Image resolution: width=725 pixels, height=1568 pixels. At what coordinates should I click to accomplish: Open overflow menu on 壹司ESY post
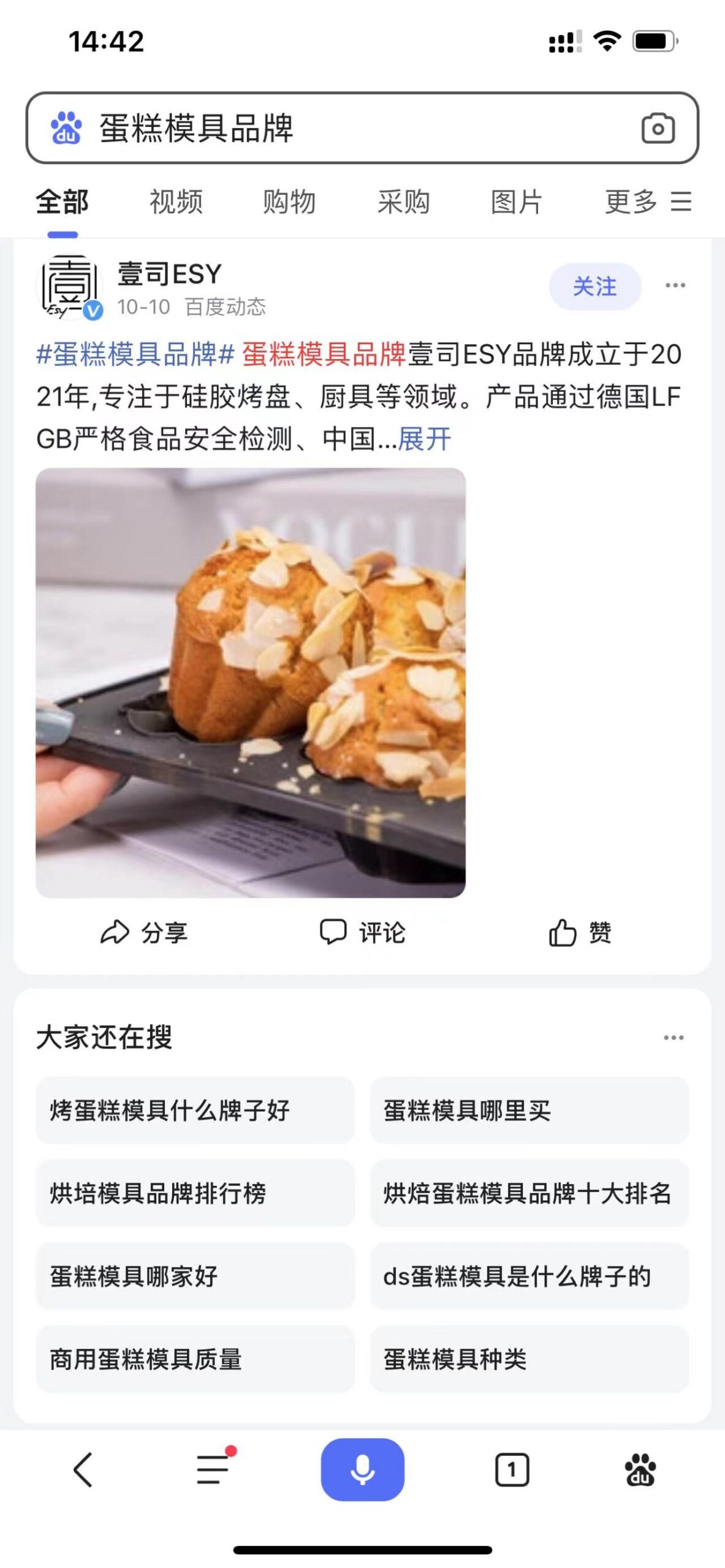[x=675, y=285]
